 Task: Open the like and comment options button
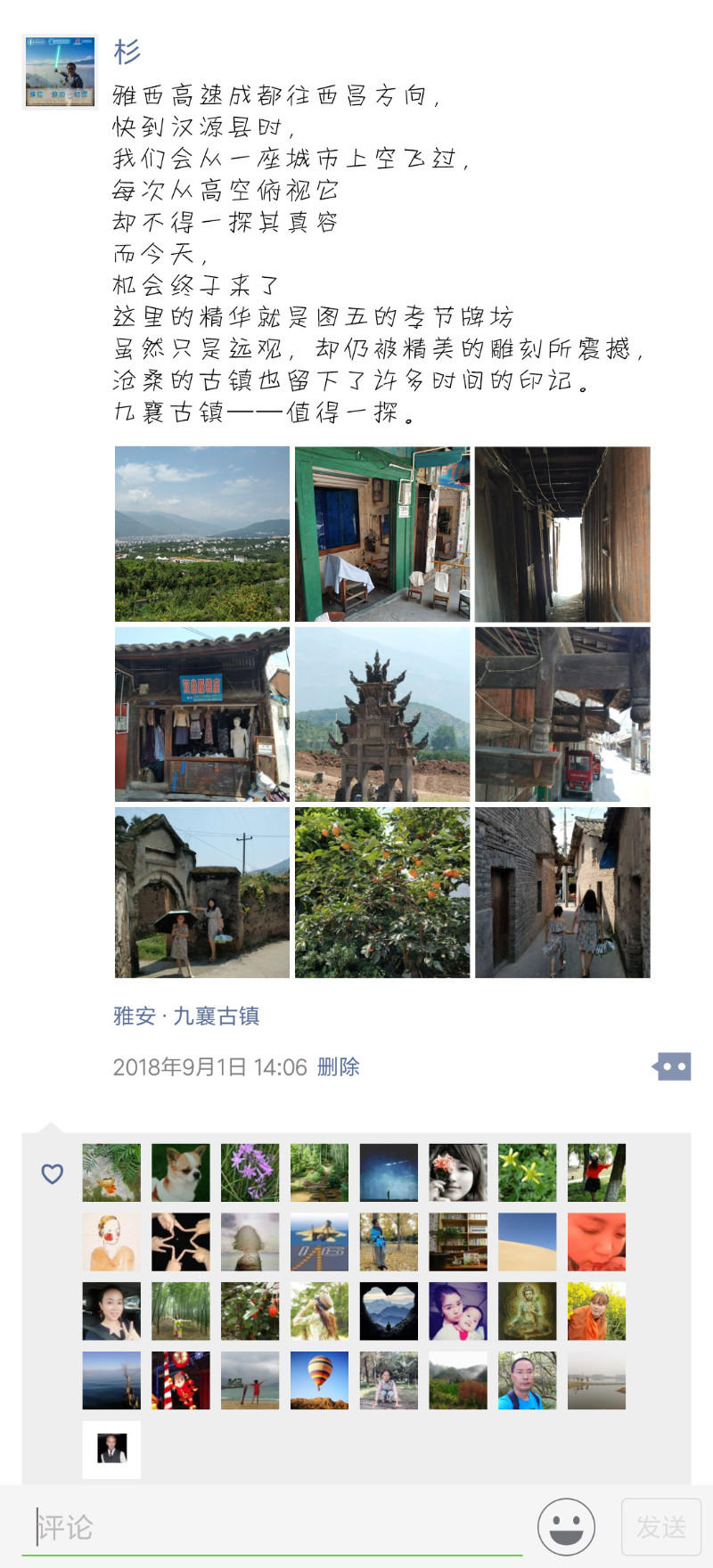point(672,1066)
